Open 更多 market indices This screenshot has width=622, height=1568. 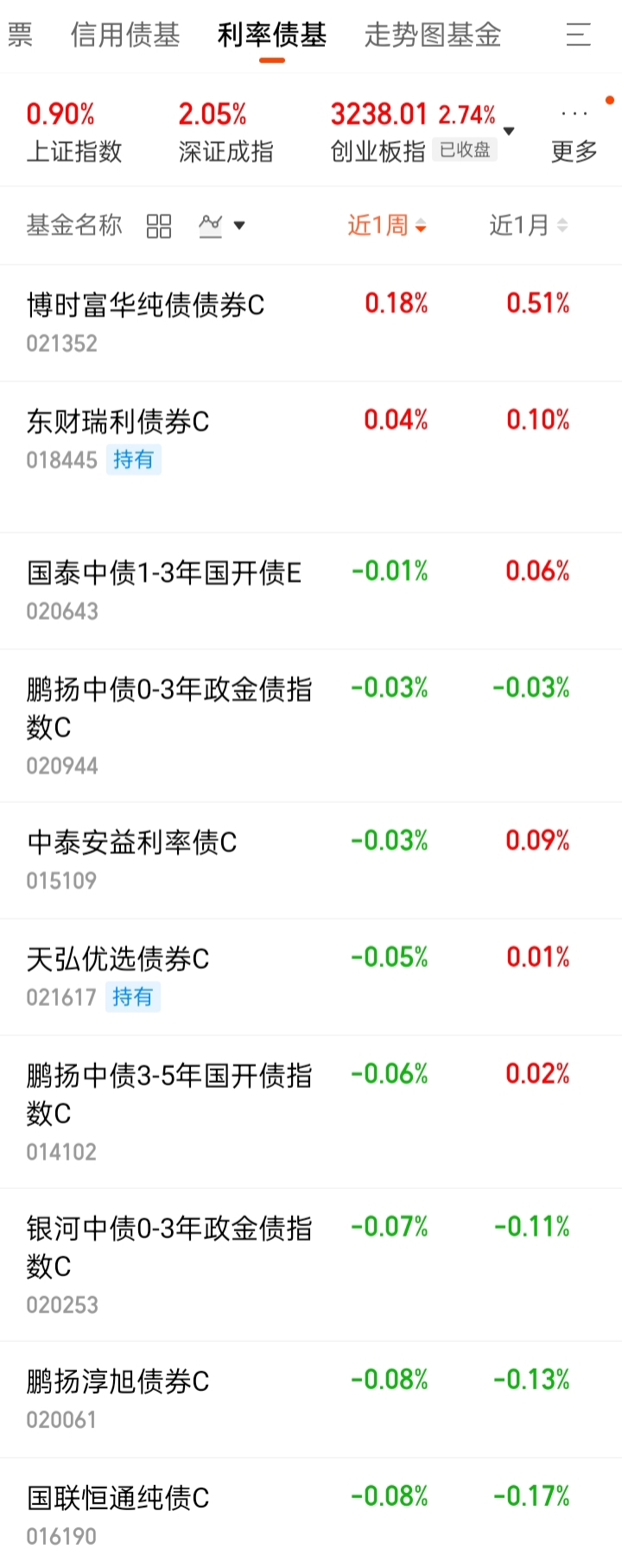pyautogui.click(x=574, y=136)
